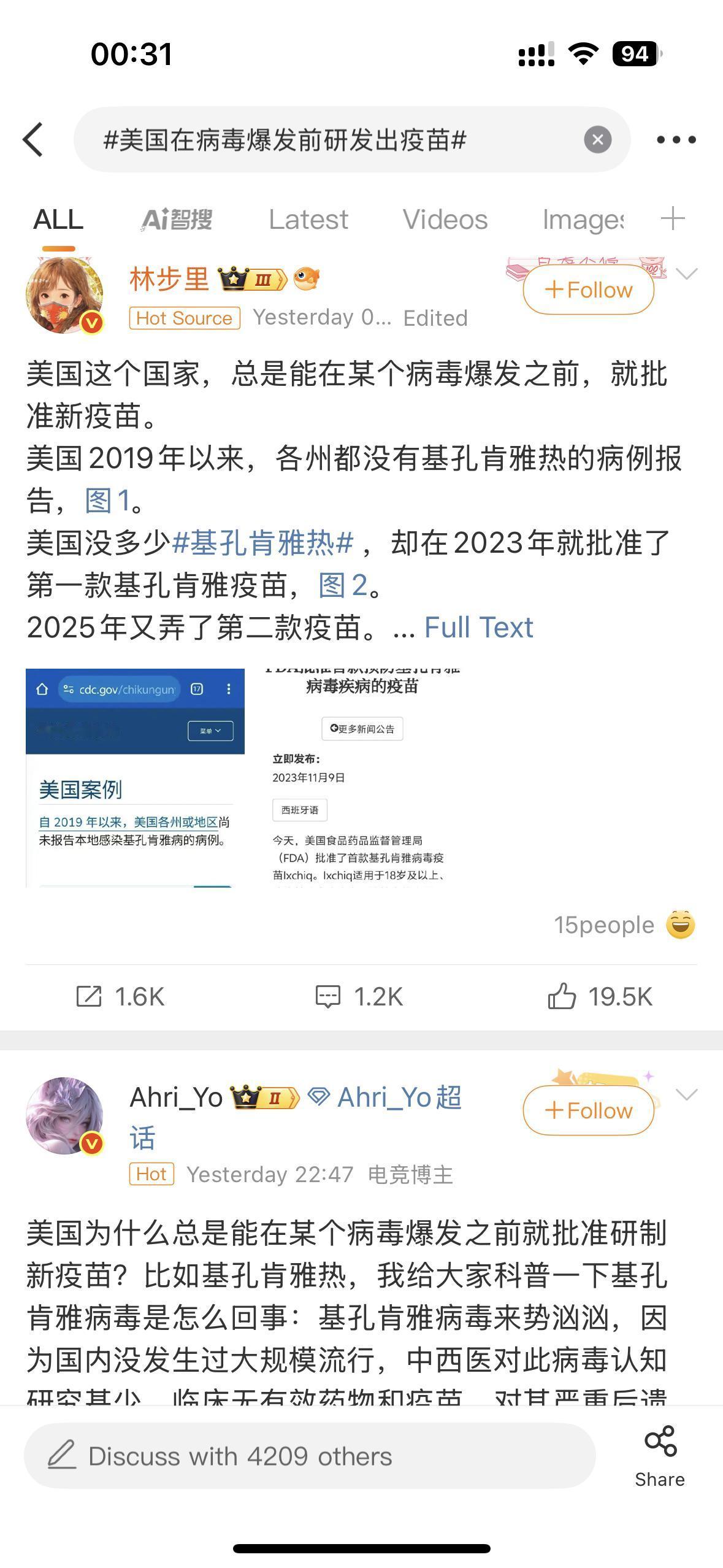
Task: Follow the user Ahri_Yo
Action: coord(588,1110)
